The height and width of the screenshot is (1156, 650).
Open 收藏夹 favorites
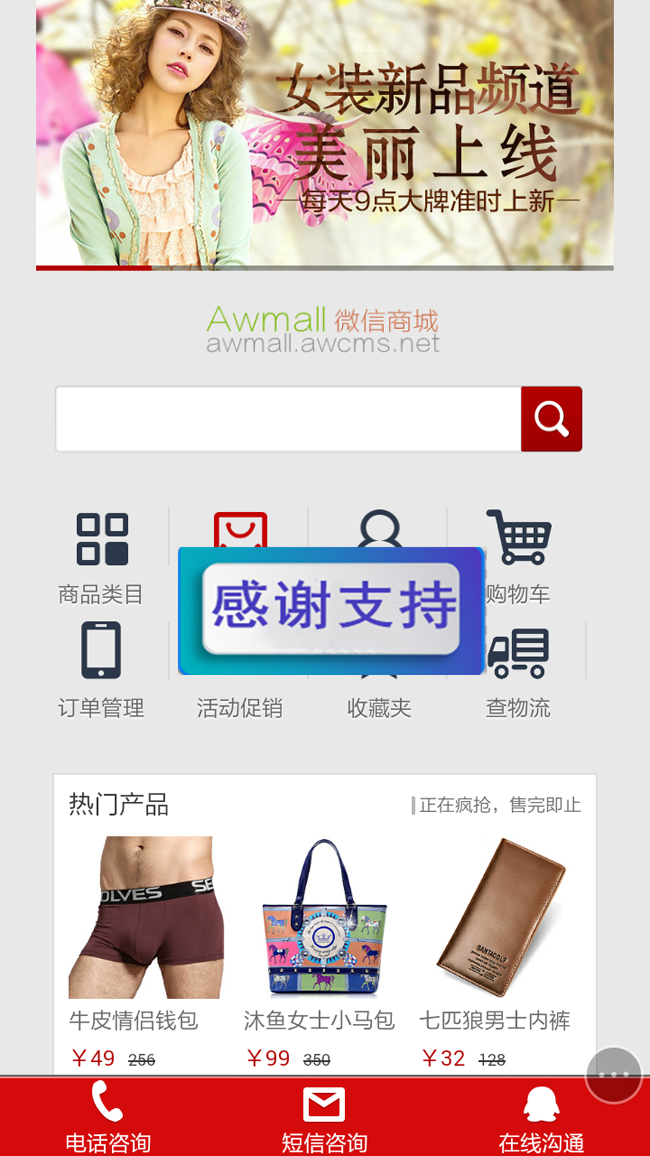(379, 707)
